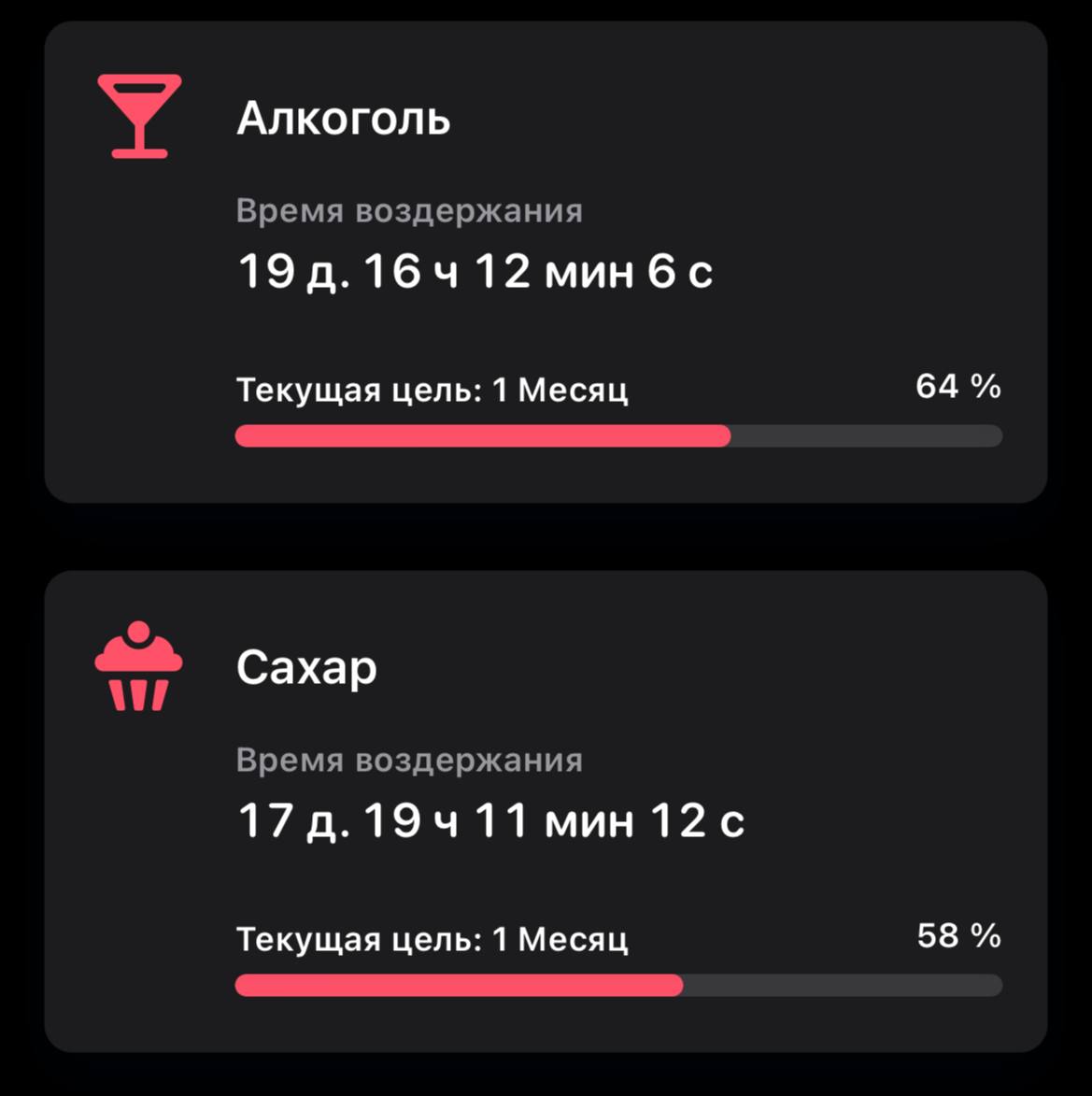Open the Алкоголь abstinence tracker card
Viewport: 1092px width, 1096px height.
click(546, 263)
